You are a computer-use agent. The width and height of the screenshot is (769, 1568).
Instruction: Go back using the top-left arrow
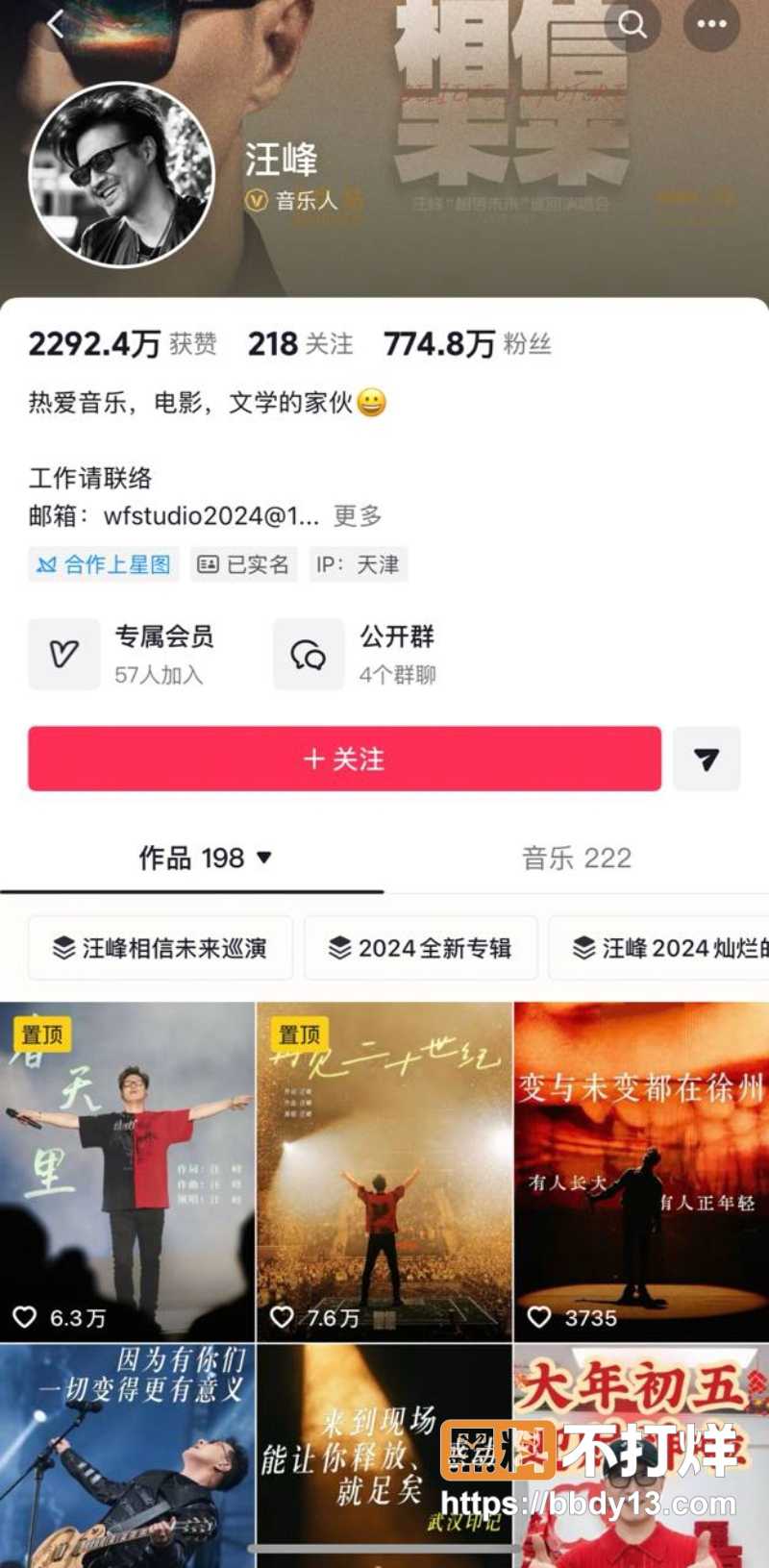click(x=56, y=24)
